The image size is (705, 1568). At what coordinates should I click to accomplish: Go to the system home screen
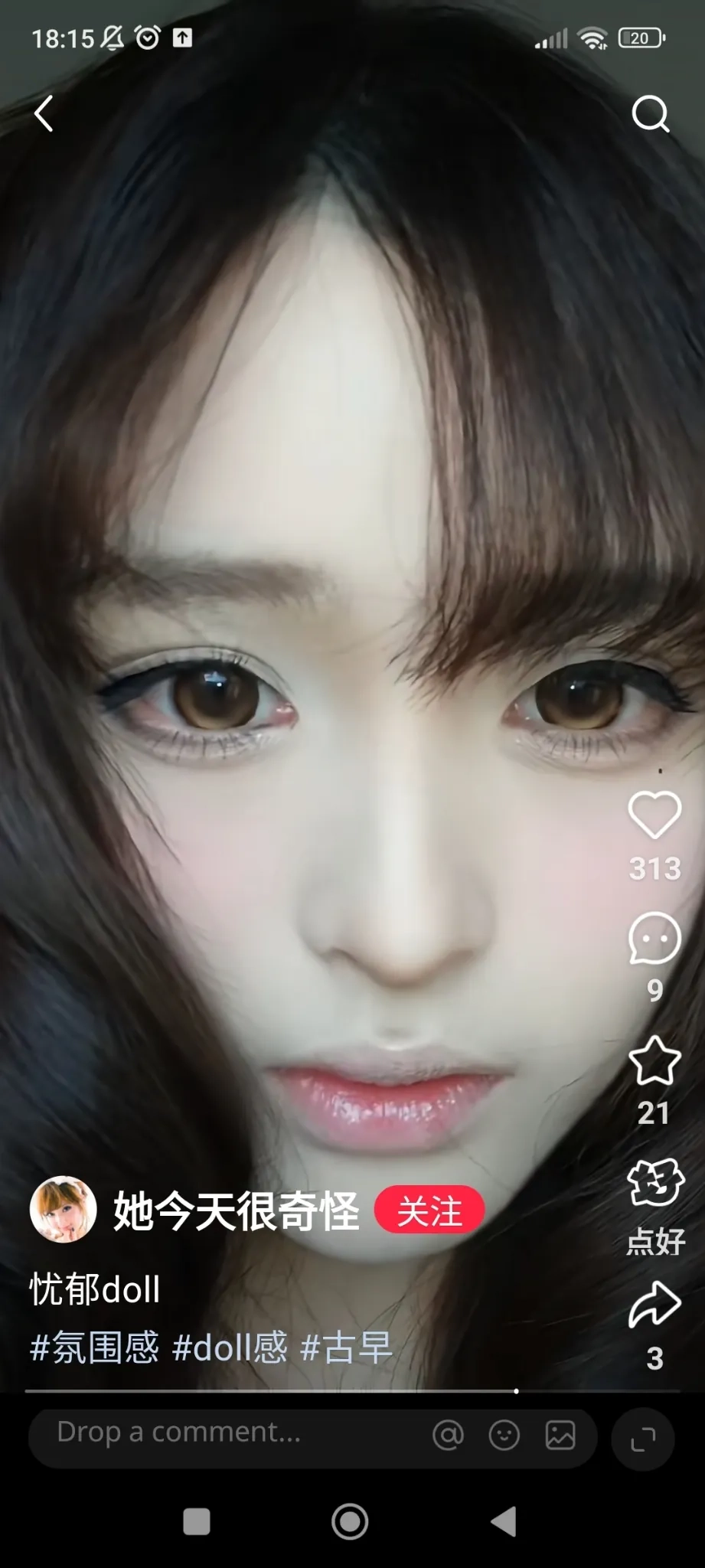(x=350, y=1521)
